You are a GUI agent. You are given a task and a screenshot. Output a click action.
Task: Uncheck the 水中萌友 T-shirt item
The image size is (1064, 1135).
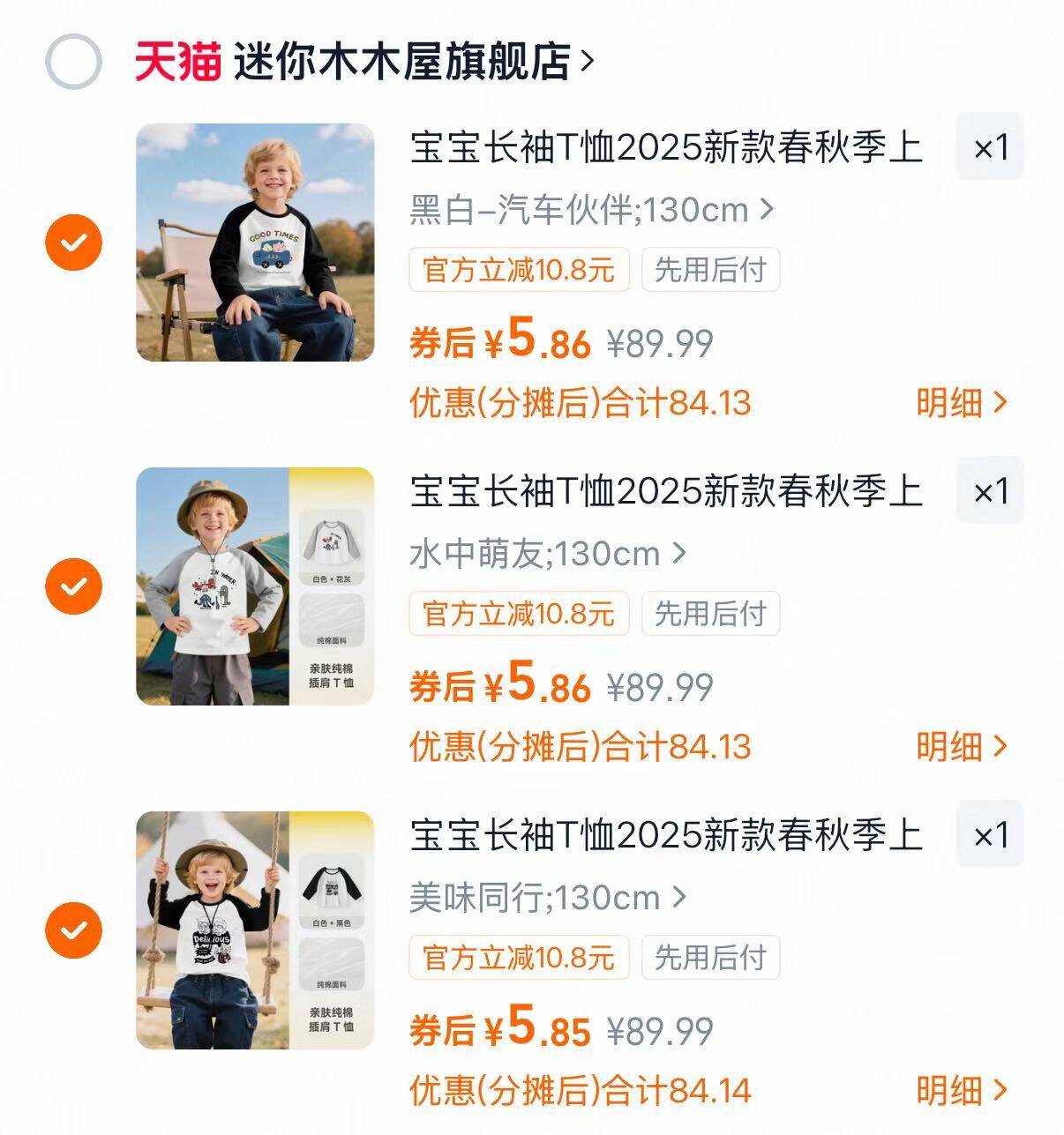[73, 586]
